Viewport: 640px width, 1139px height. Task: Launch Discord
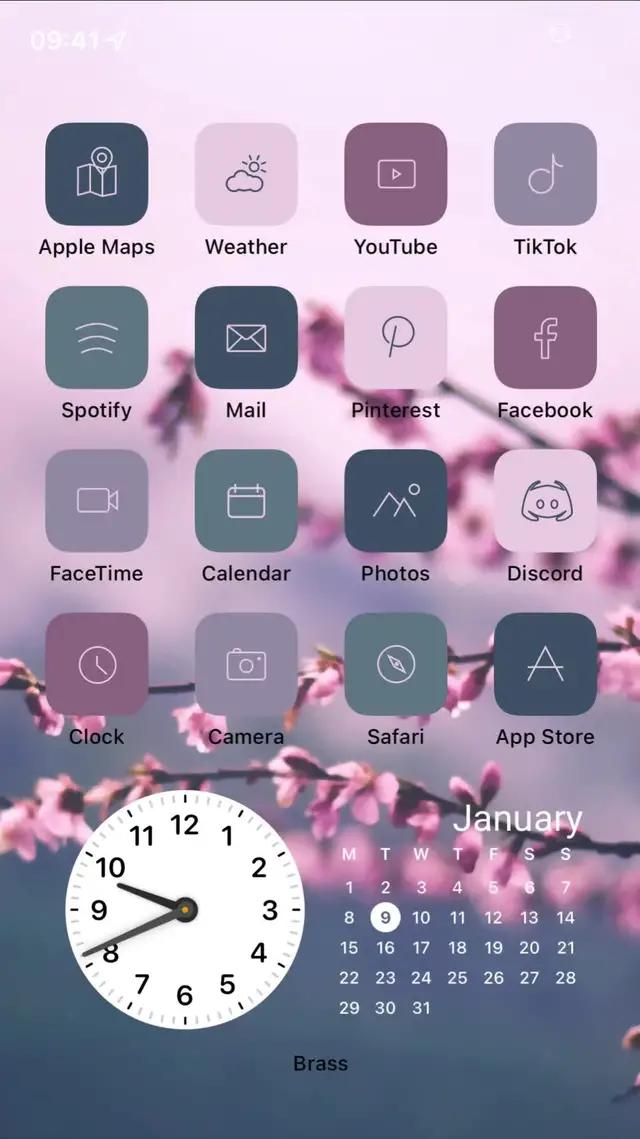545,501
